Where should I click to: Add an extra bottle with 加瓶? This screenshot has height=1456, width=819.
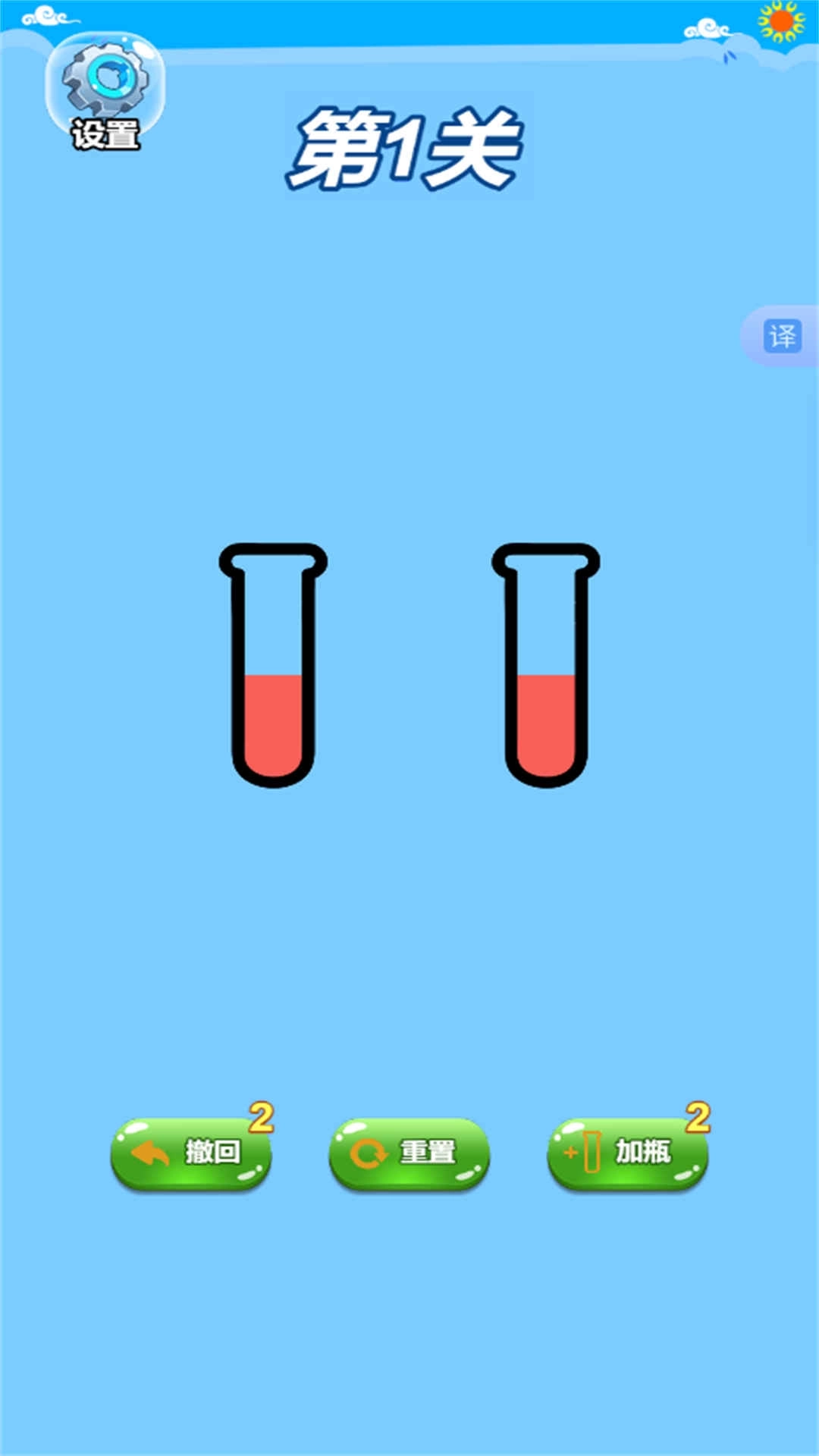point(628,1152)
